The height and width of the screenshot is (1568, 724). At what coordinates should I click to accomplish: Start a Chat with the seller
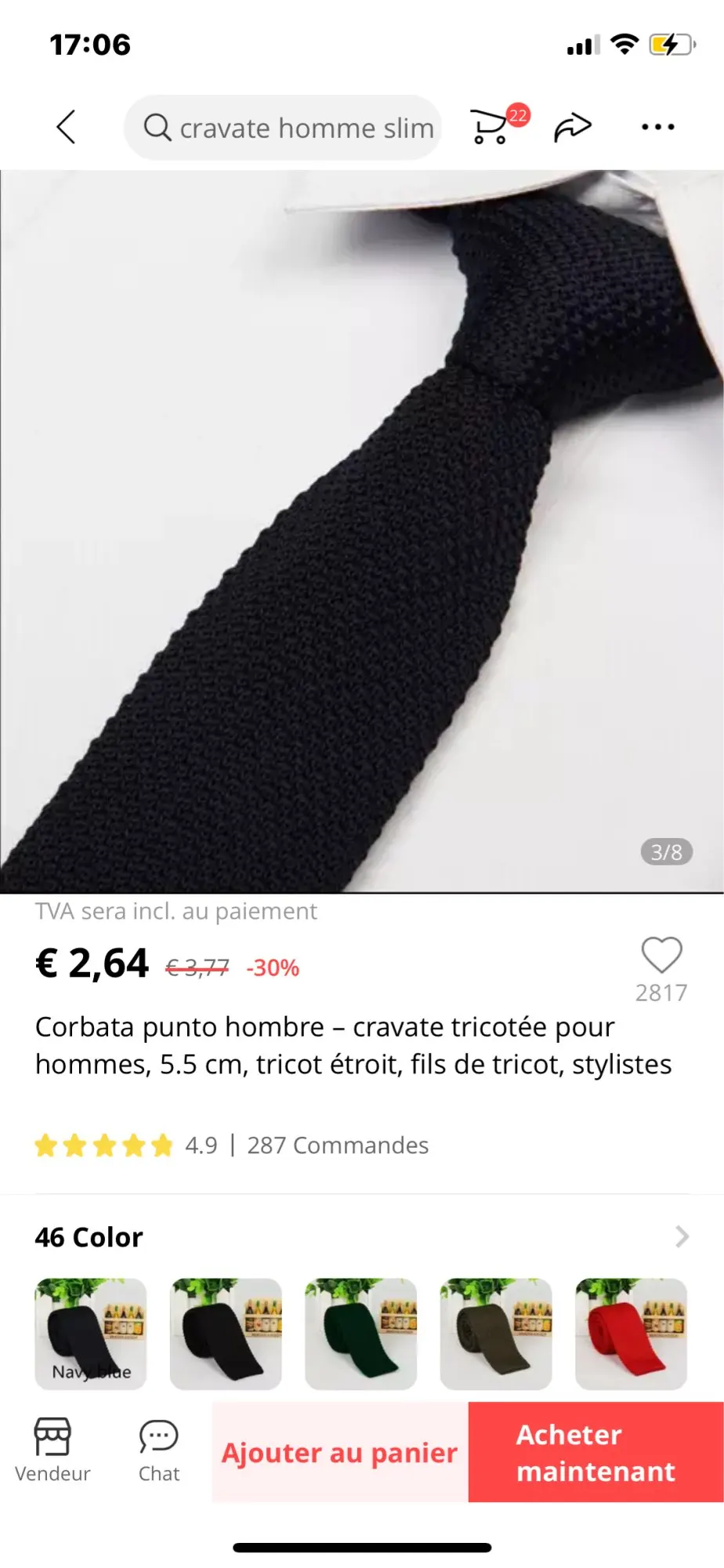pyautogui.click(x=159, y=1451)
